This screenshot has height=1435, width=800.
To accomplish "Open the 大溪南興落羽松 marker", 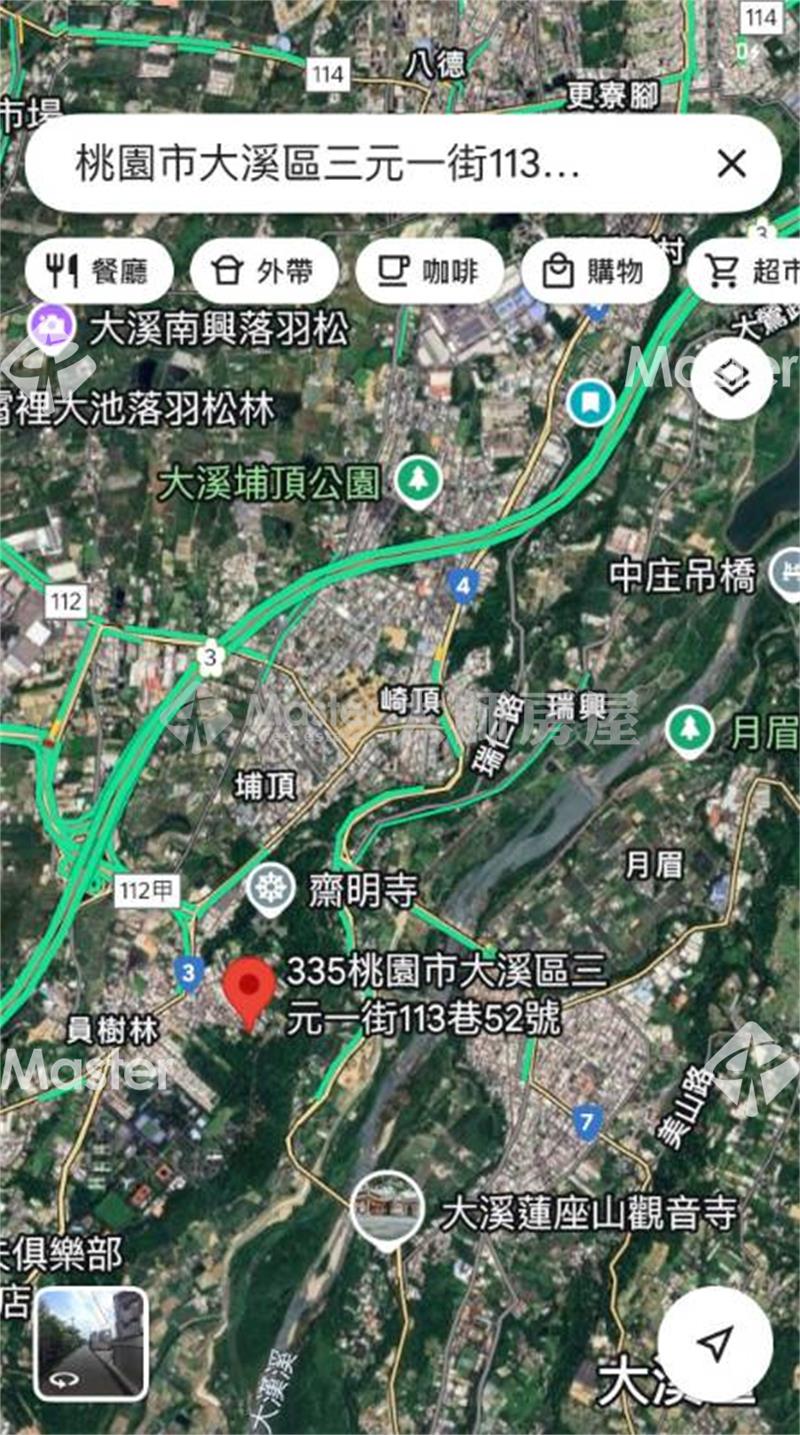I will tap(50, 326).
